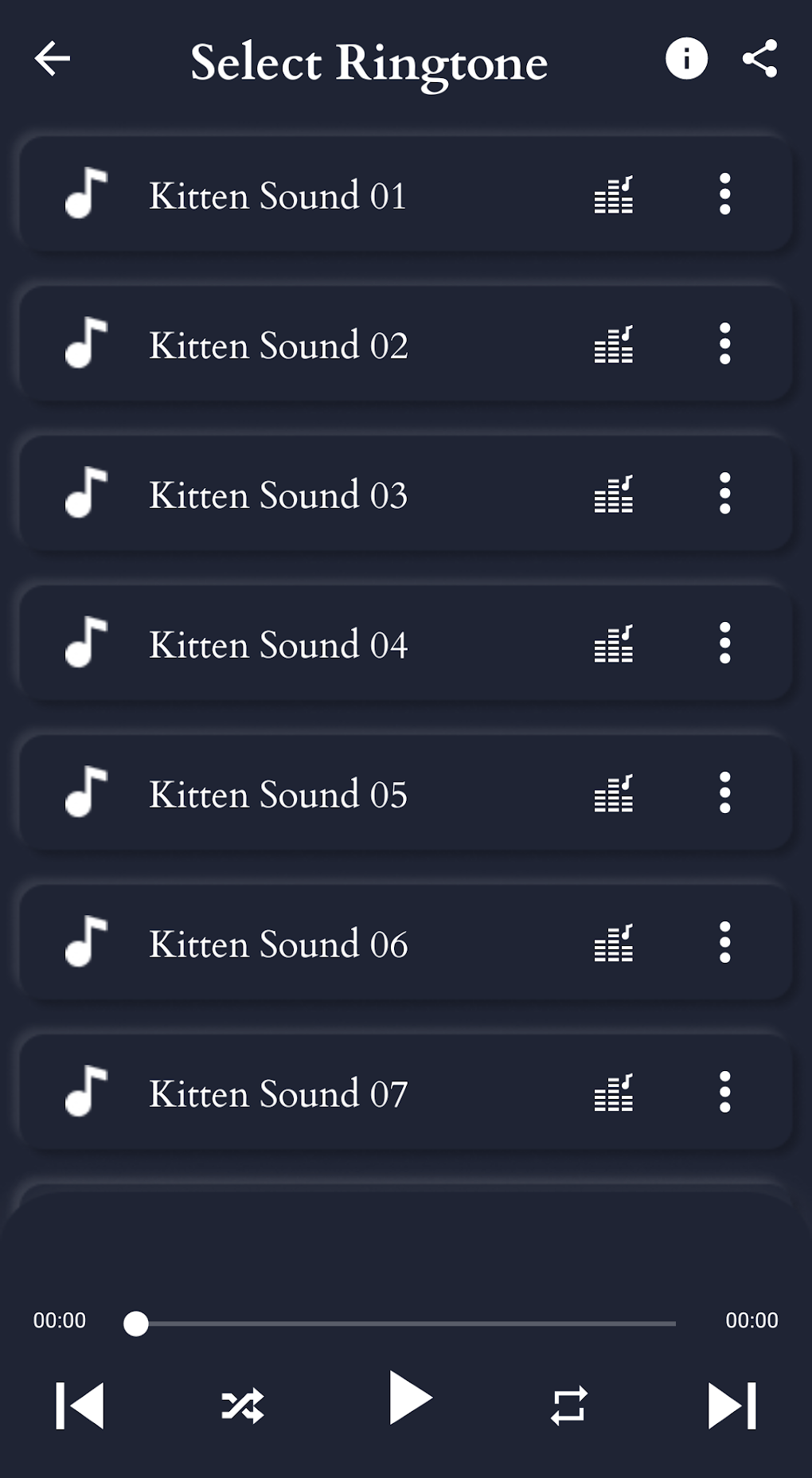Tap equalizer icon for Kitten Sound 06
This screenshot has height=1478, width=812.
click(x=614, y=944)
